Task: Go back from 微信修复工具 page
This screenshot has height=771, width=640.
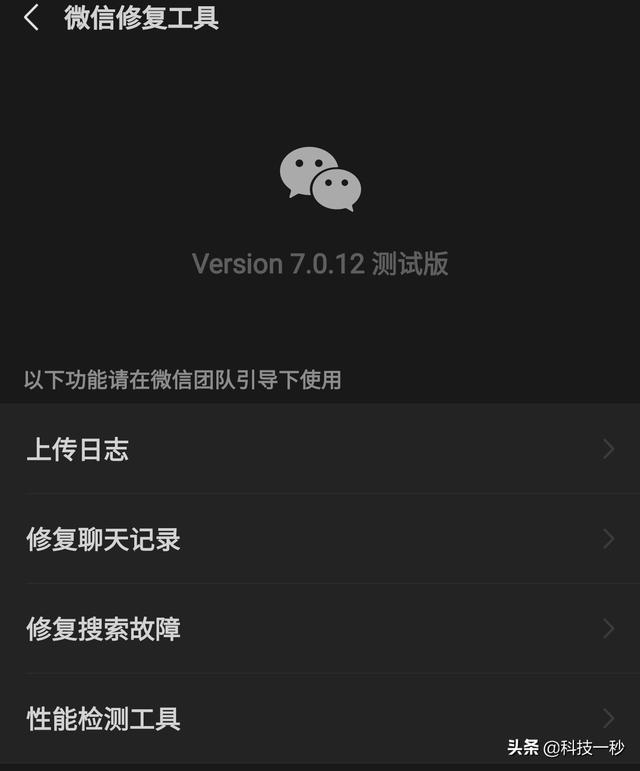Action: pyautogui.click(x=32, y=18)
